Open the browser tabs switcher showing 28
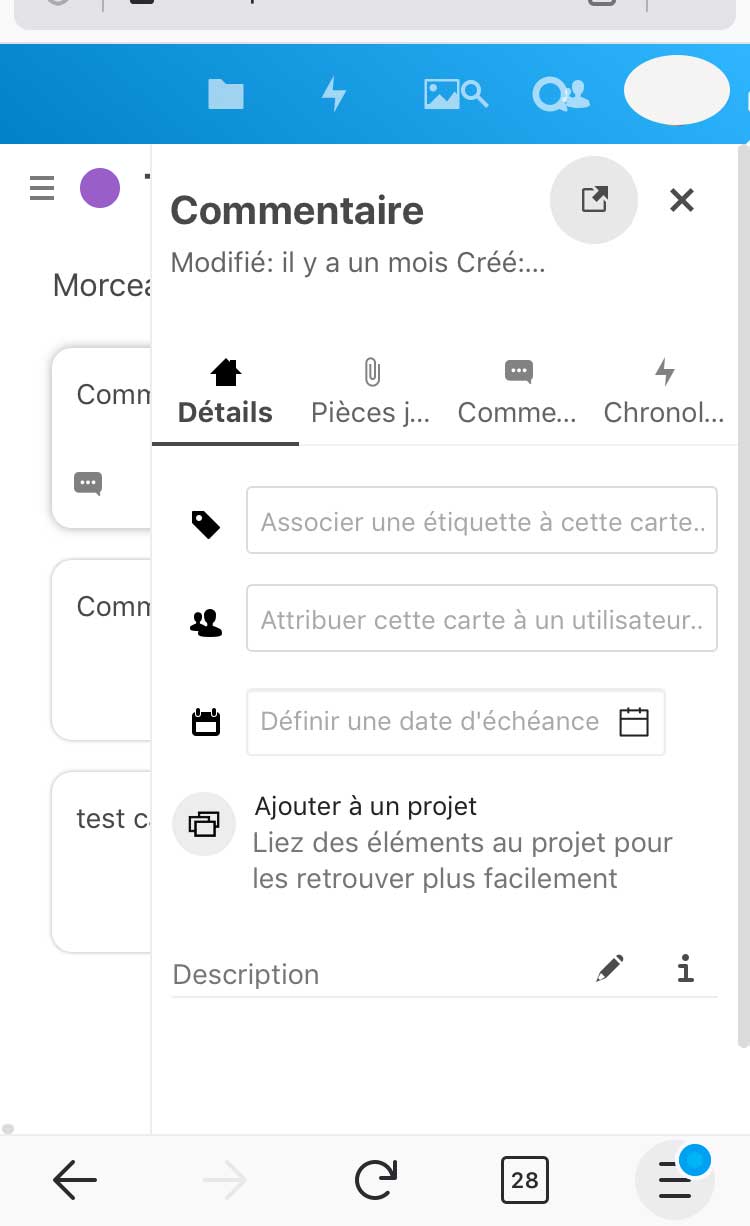 525,1180
